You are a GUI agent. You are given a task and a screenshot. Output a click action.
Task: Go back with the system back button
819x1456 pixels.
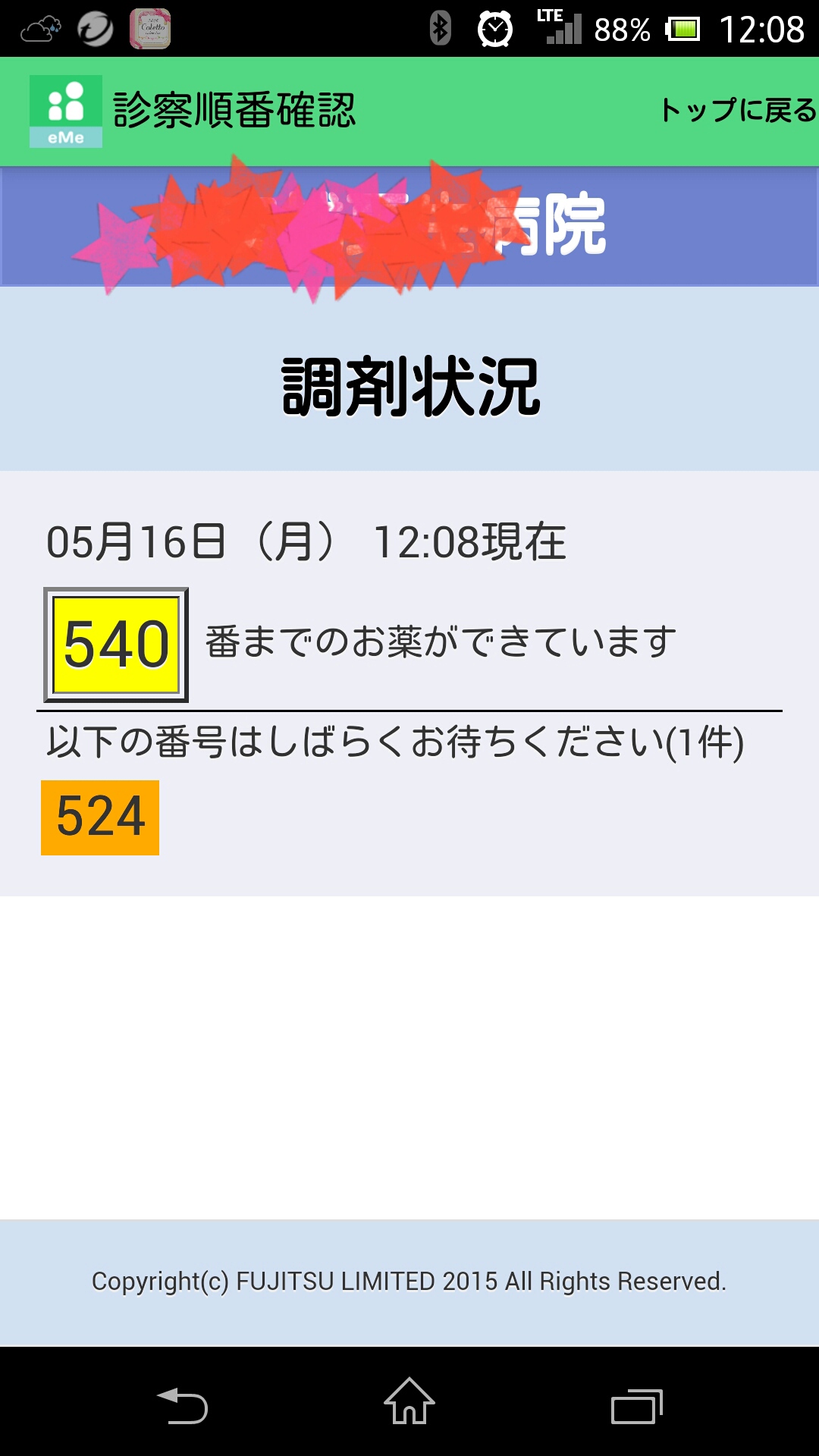182,1404
